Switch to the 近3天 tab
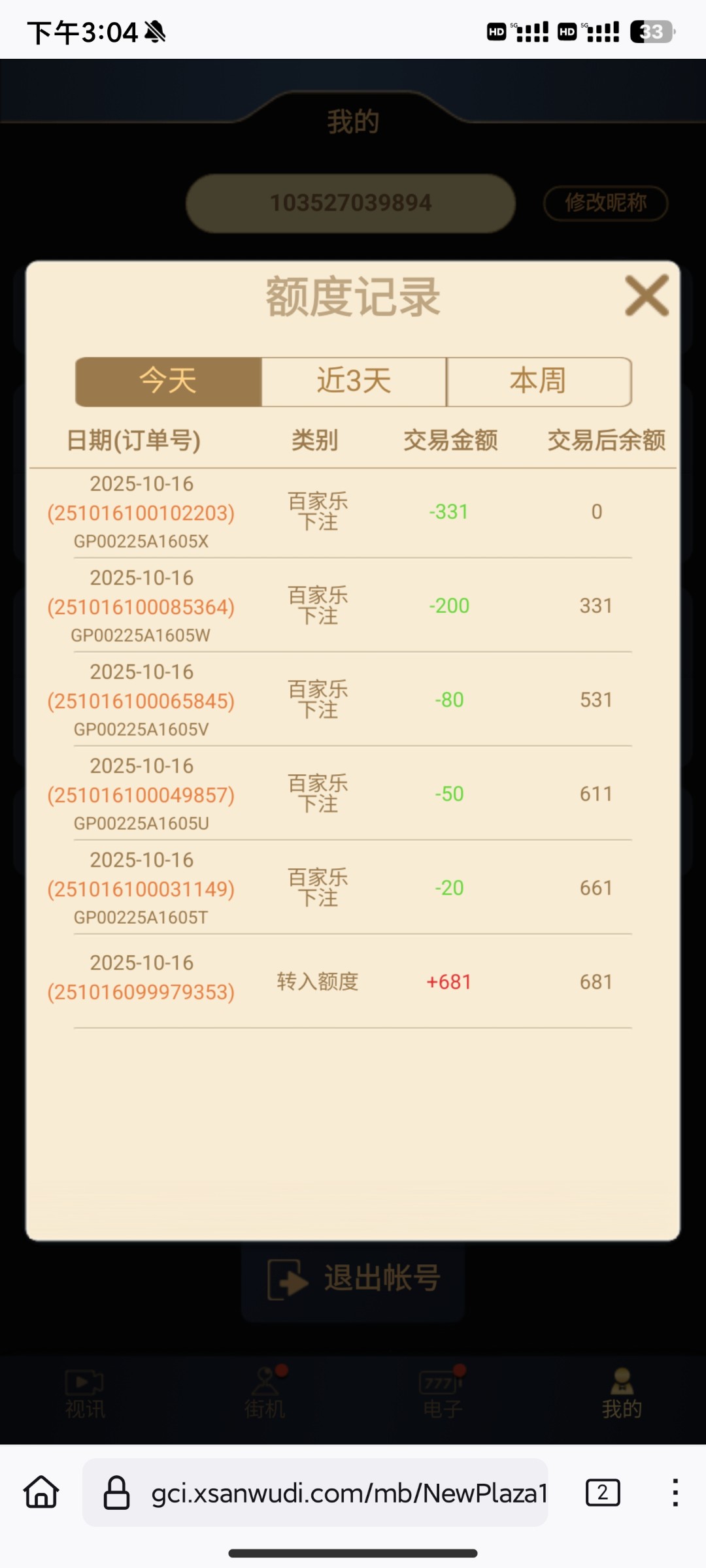The image size is (706, 1568). pyautogui.click(x=354, y=382)
